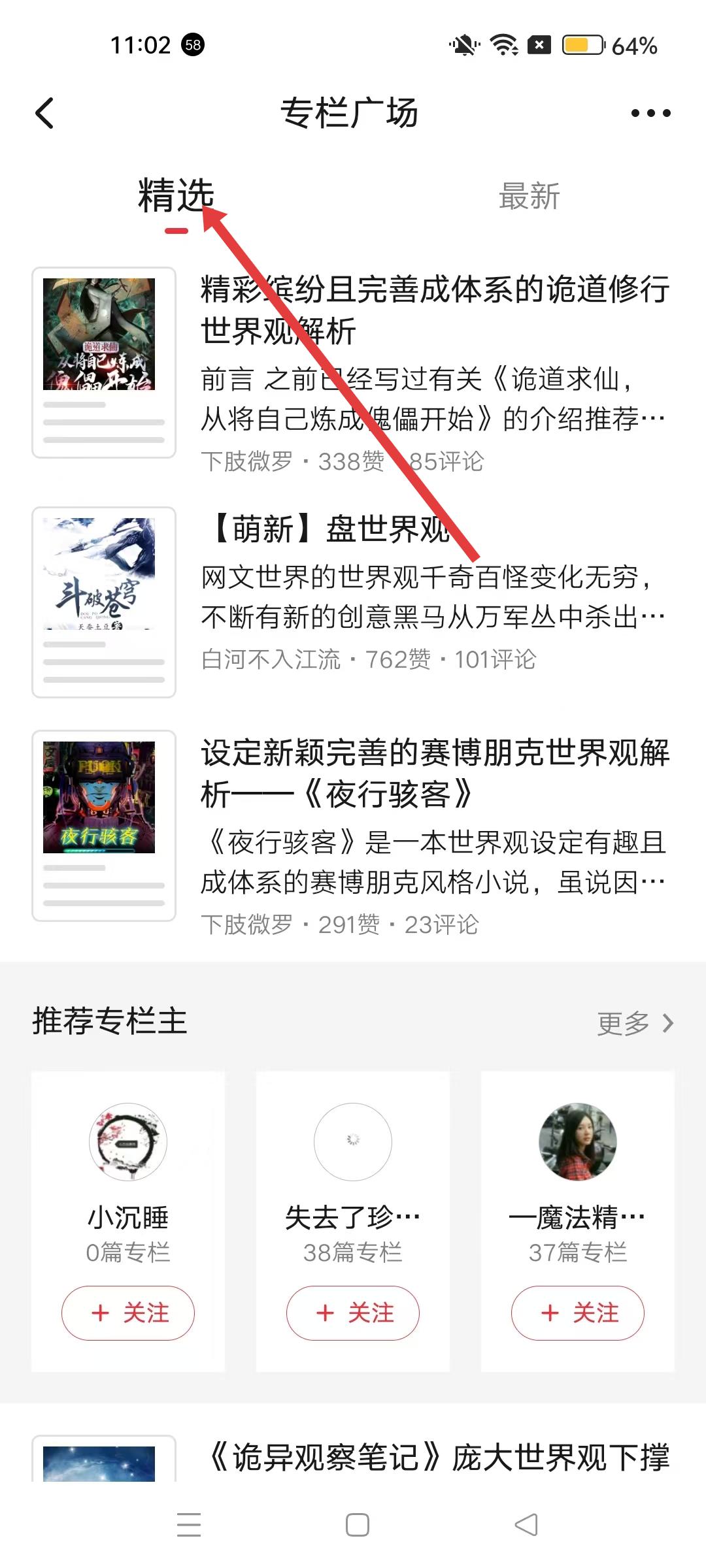This screenshot has height=1568, width=706.
Task: Go back from 专栏广场
Action: pos(44,113)
